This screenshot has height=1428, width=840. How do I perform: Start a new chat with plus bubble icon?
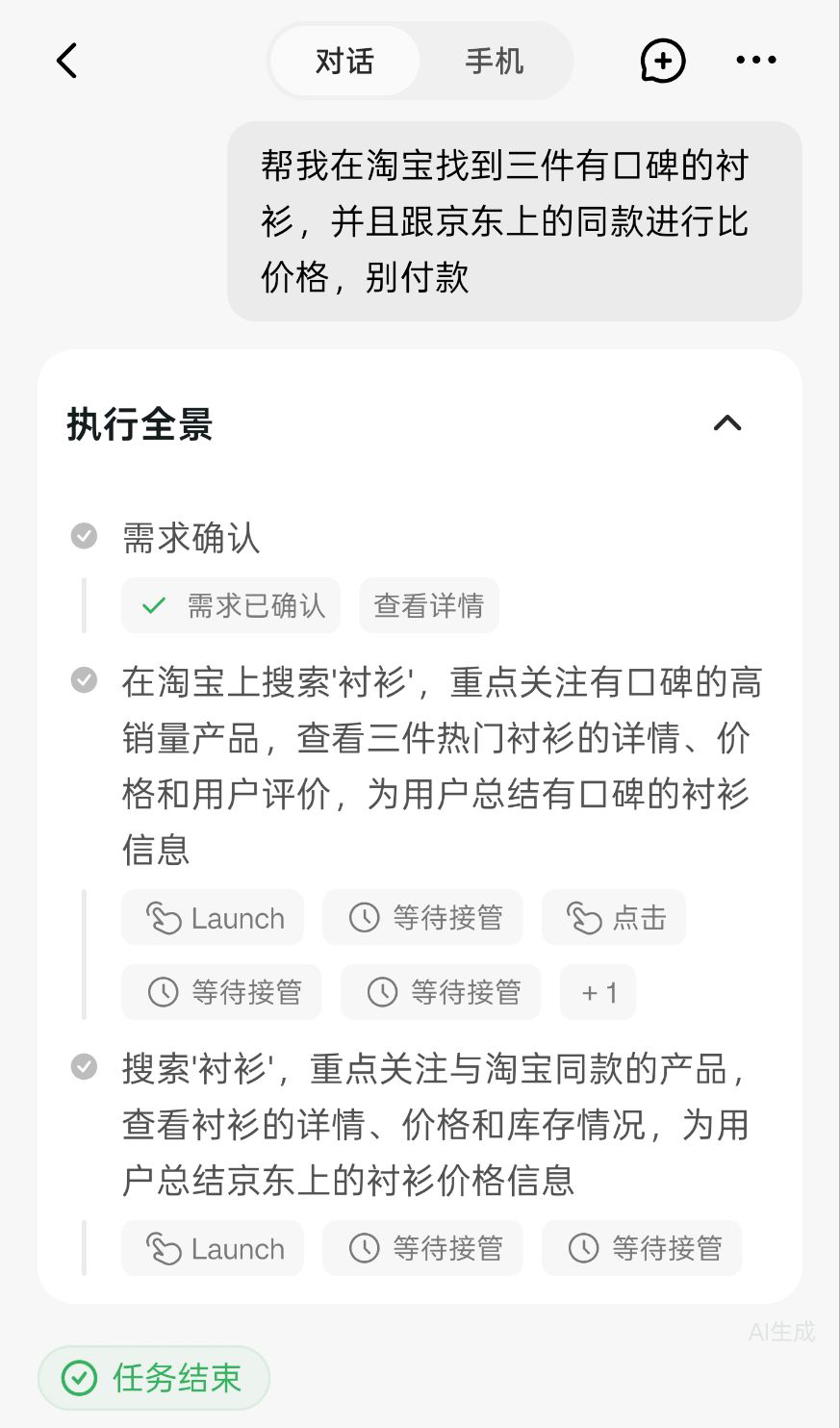point(662,61)
